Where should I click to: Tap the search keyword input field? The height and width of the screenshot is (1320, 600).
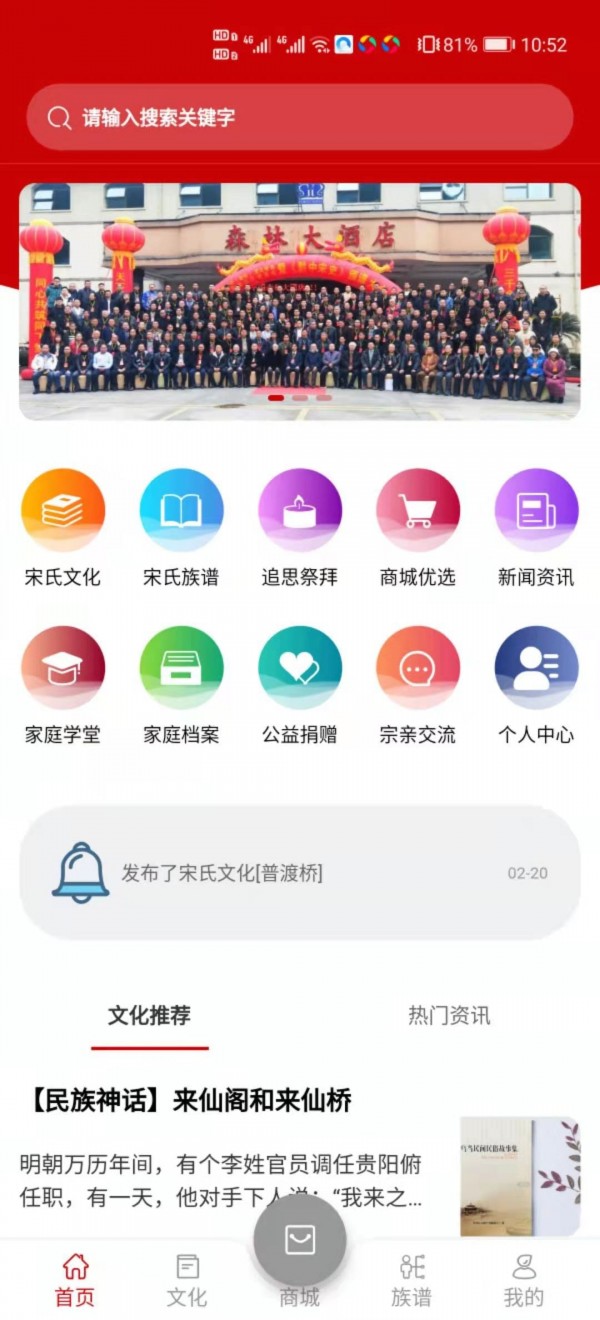point(300,117)
